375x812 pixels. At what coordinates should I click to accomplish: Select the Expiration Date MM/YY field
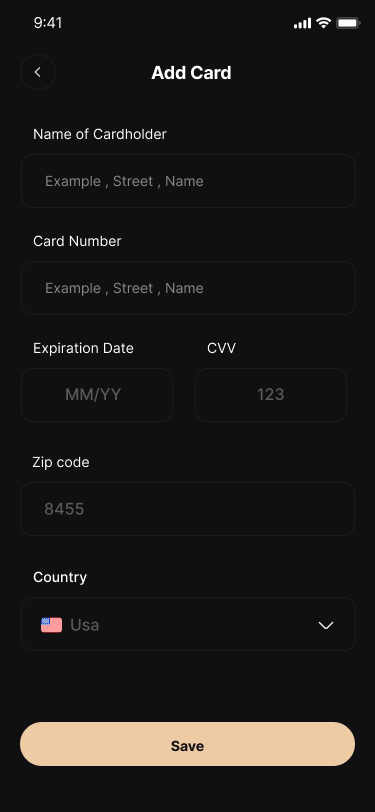click(x=97, y=395)
